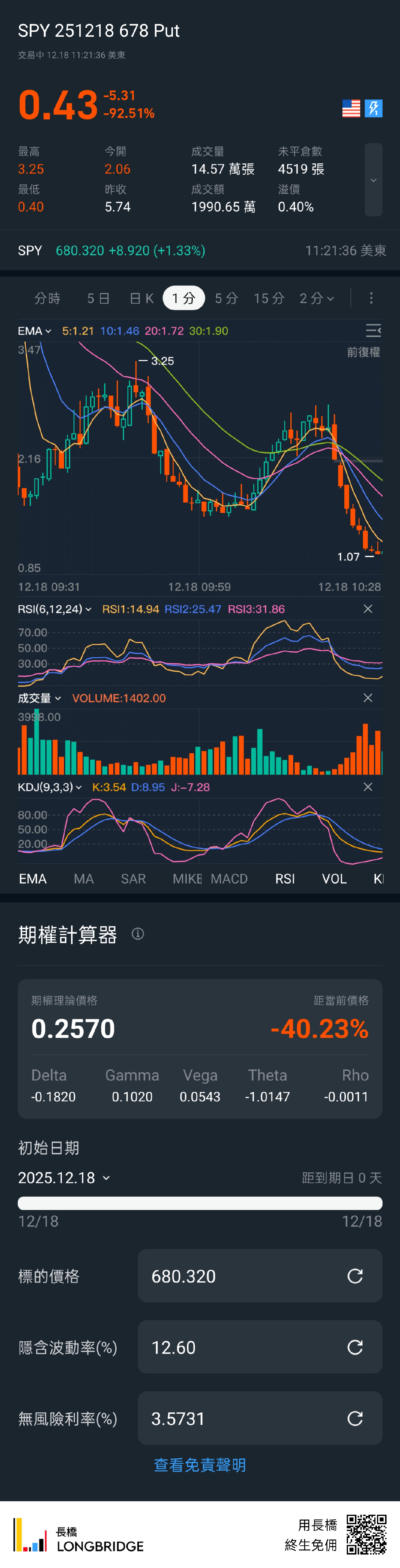Switch chart to 日K
The height and width of the screenshot is (1568, 400).
point(142,298)
